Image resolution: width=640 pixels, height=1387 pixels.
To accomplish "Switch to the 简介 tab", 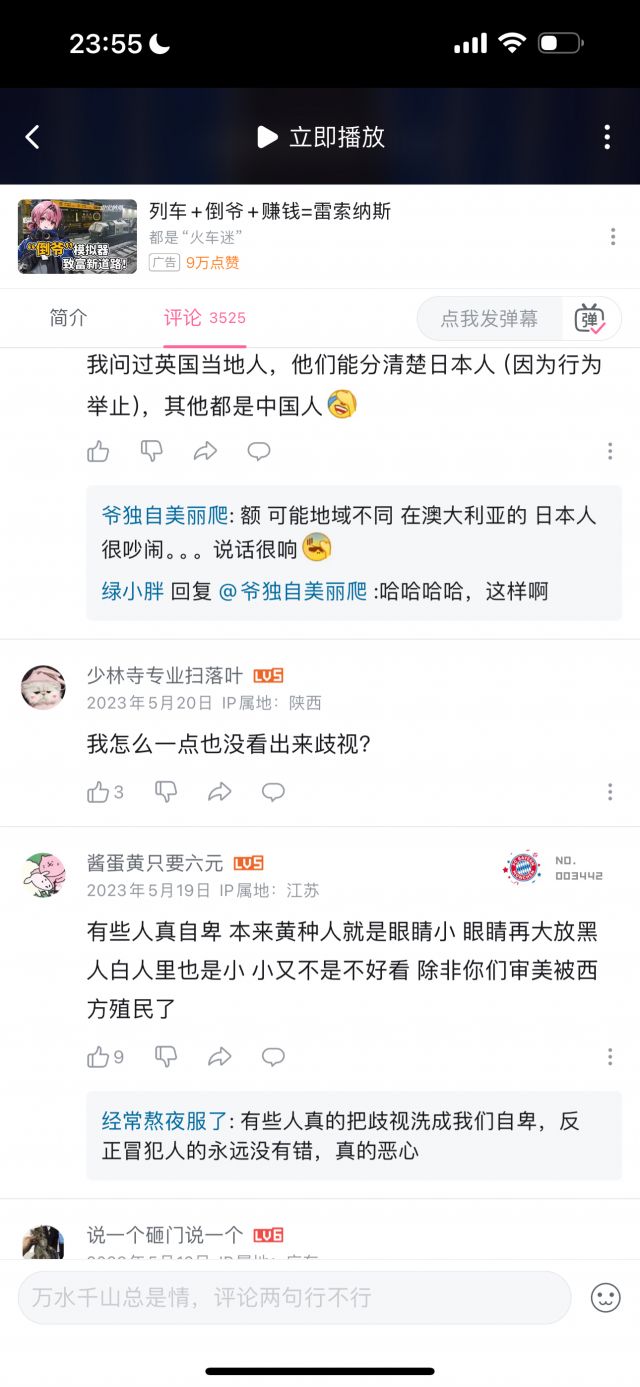I will click(68, 318).
